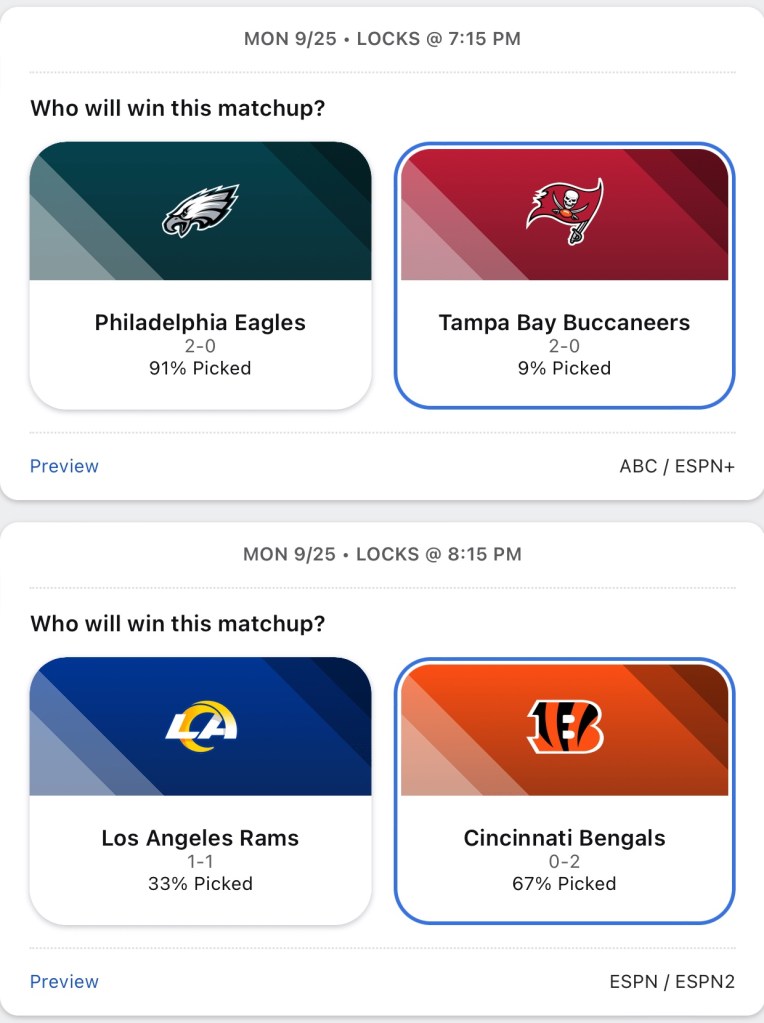Select the Tampa Bay Buccaneers card
This screenshot has width=764, height=1023.
(x=564, y=275)
